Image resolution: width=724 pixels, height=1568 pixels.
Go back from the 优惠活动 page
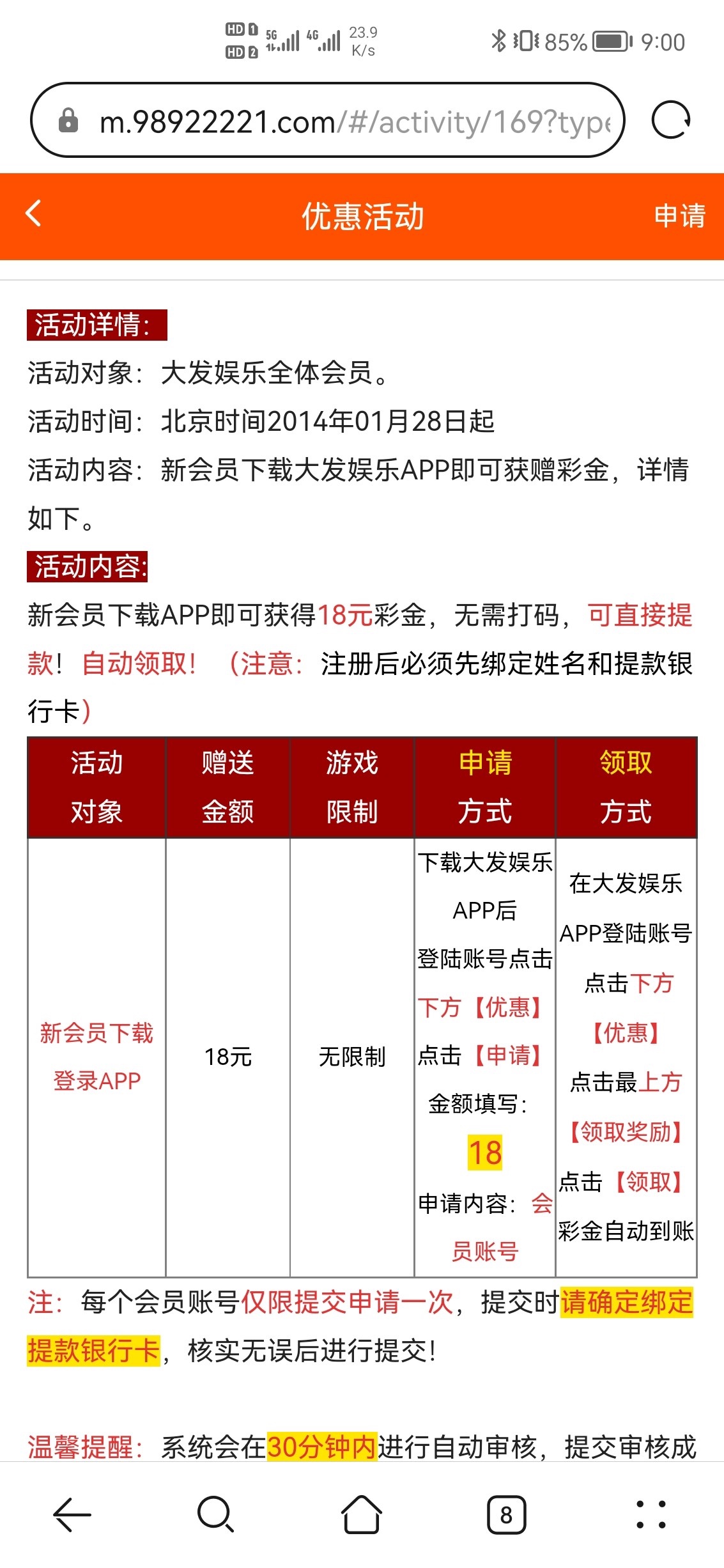point(34,213)
